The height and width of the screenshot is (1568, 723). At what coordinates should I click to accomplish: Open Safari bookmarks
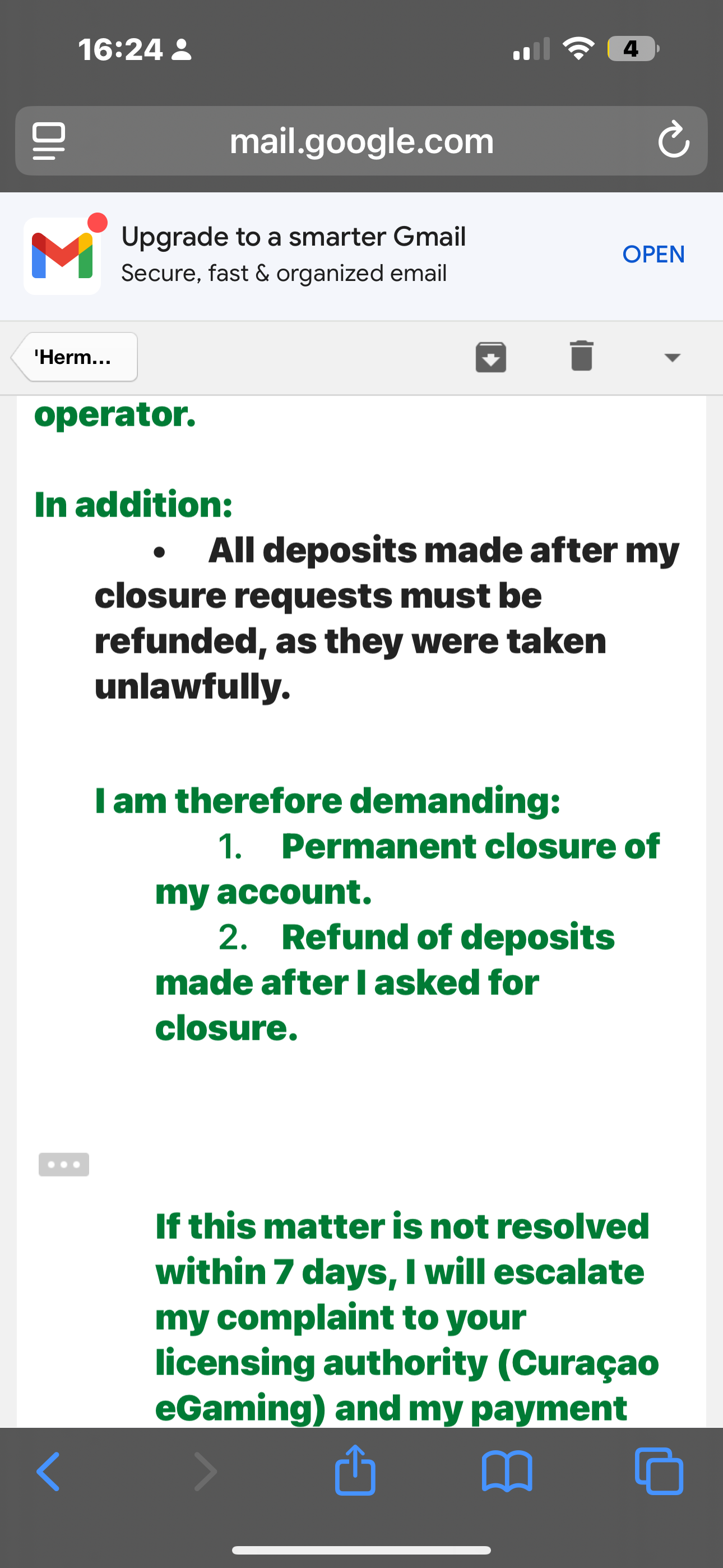point(506,1472)
